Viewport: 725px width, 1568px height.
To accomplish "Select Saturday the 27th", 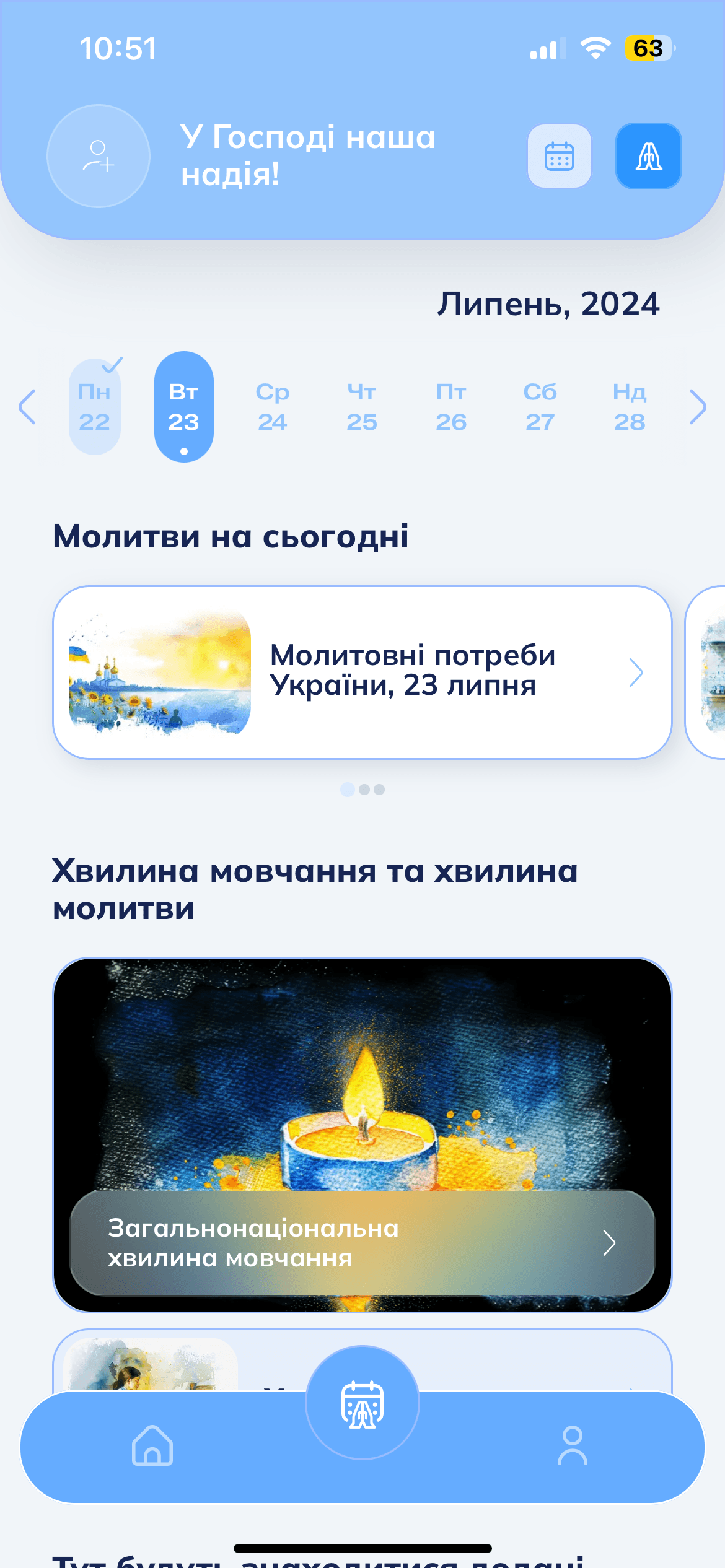I will click(x=540, y=407).
